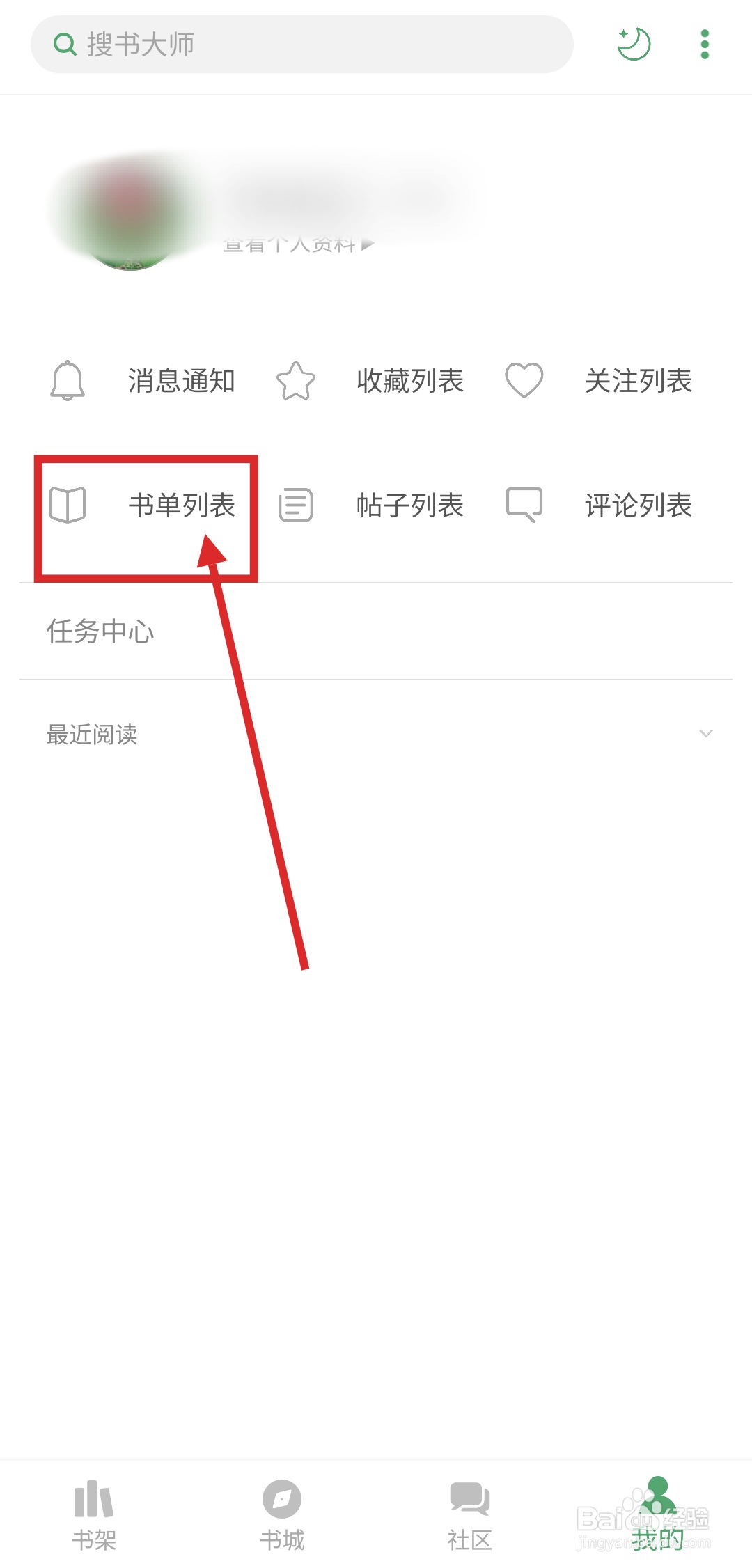Open 消息通知 notifications
752x1568 pixels.
point(182,381)
